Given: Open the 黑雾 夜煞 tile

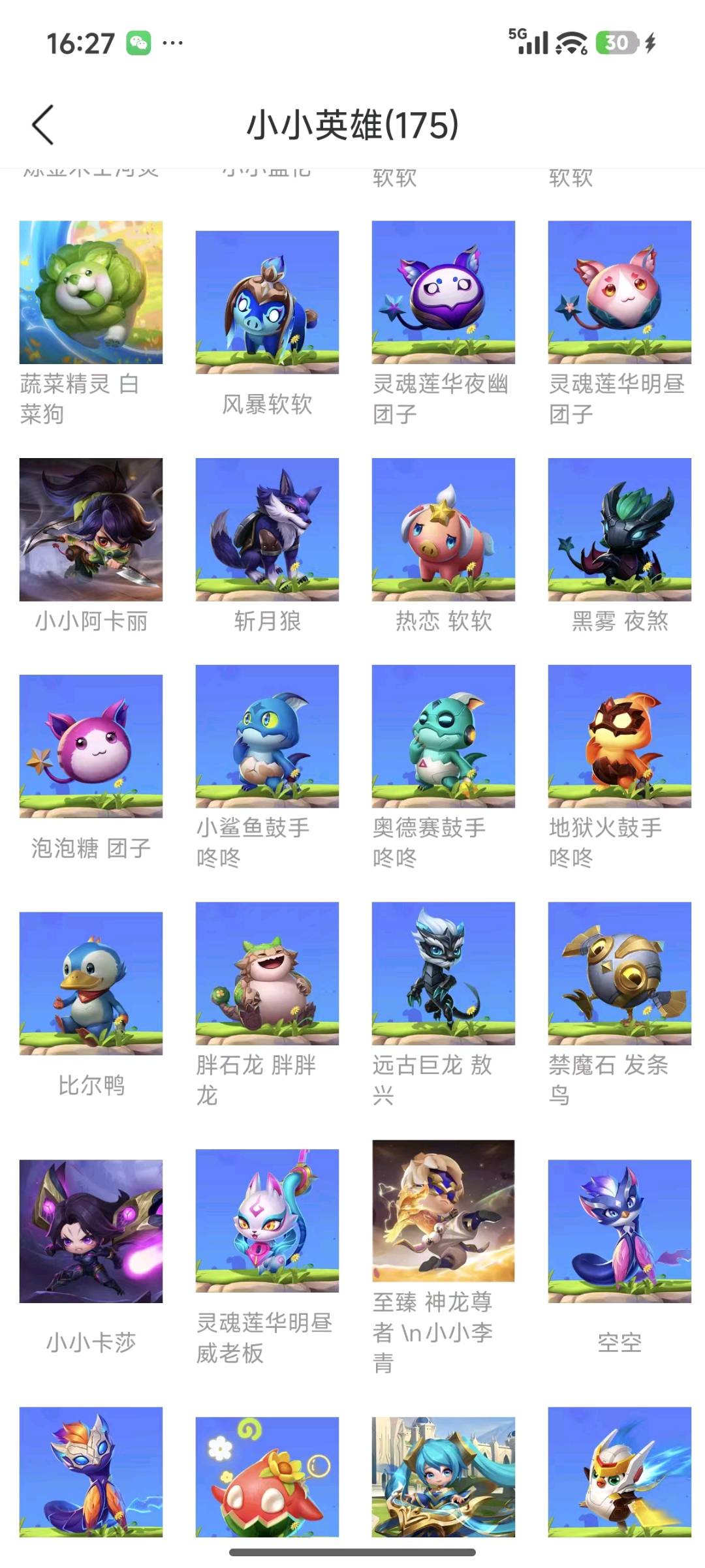Looking at the screenshot, I should click(x=619, y=546).
